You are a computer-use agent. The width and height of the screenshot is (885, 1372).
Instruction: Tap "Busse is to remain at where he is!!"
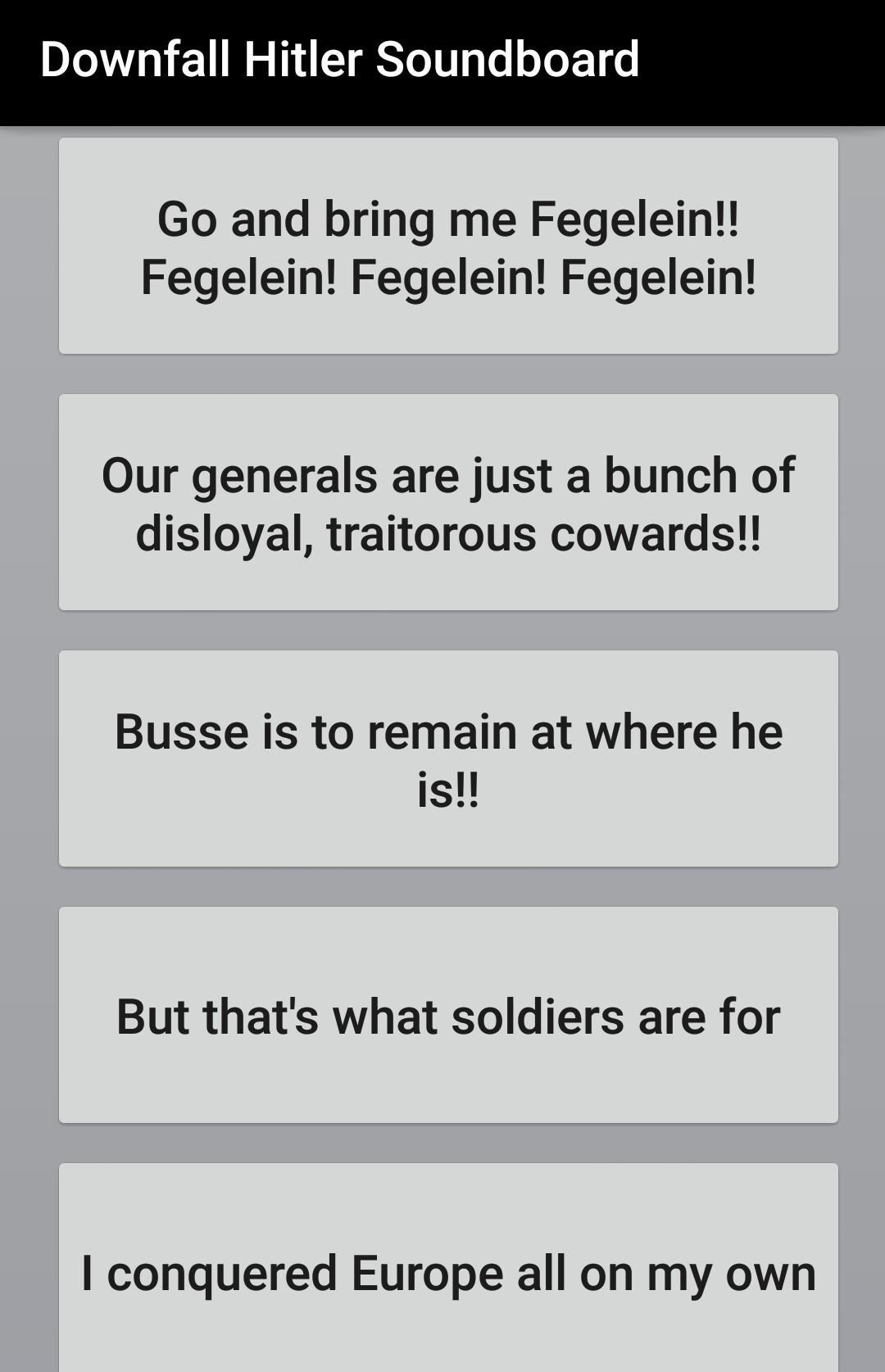448,755
